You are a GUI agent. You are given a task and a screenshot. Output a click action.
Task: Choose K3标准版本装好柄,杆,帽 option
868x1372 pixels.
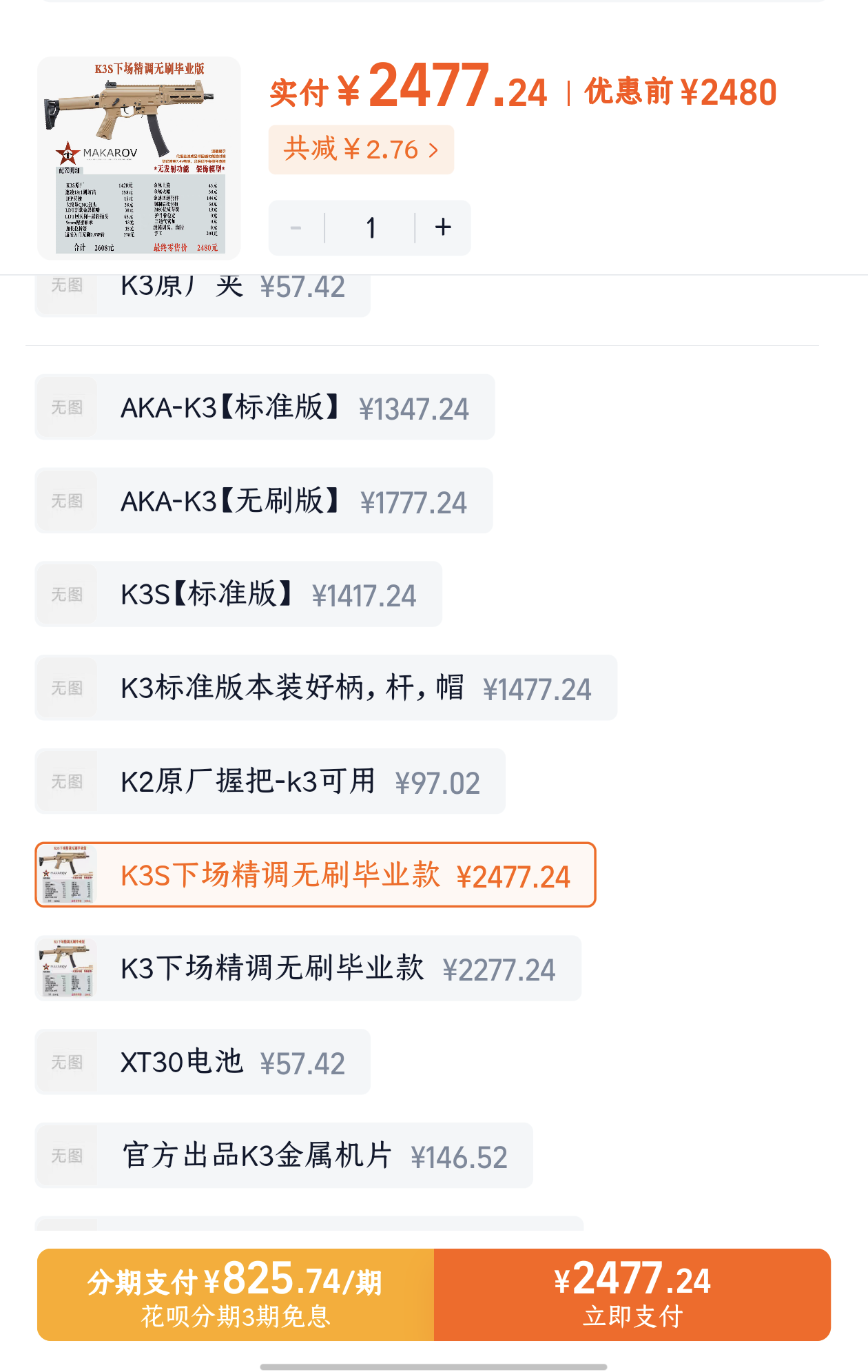(326, 688)
